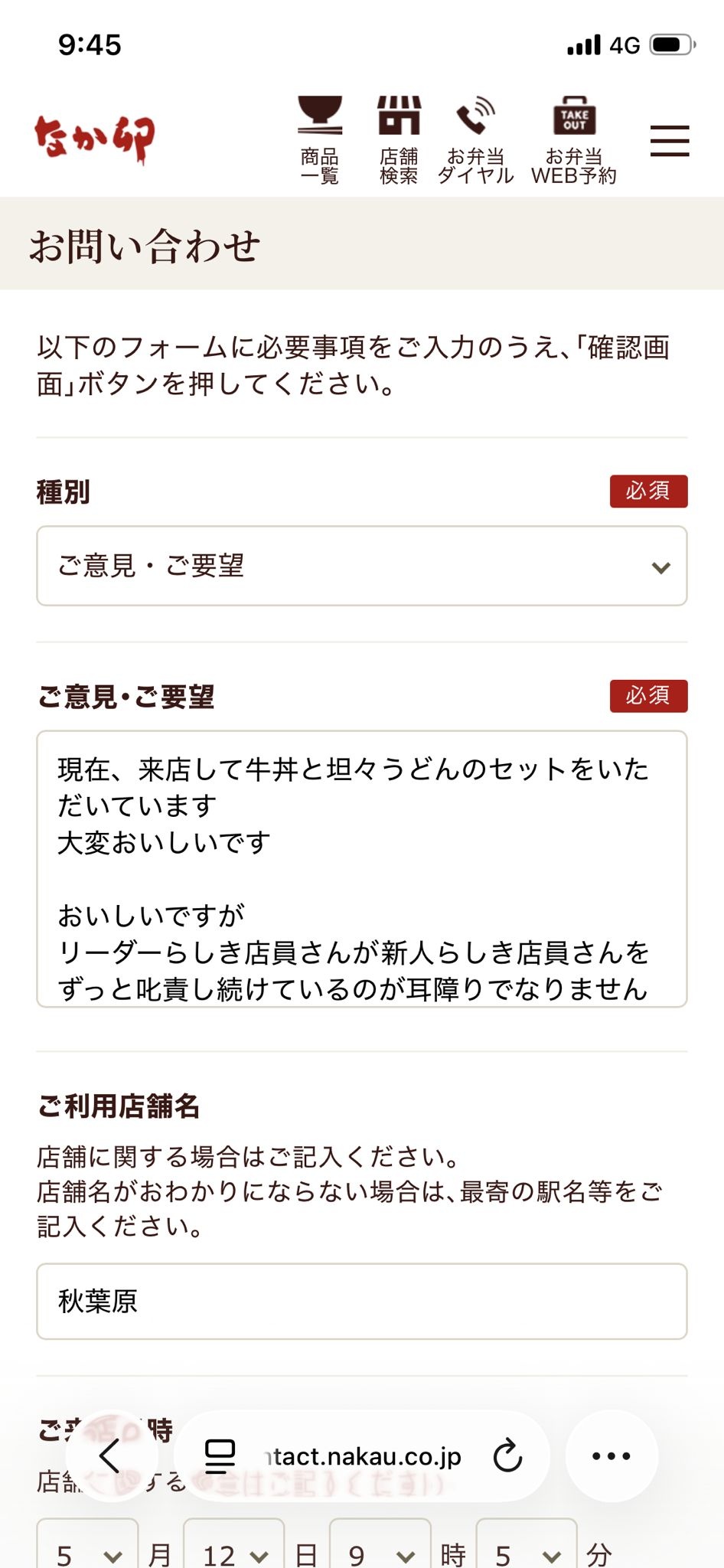
Task: Tap the nakau.co.jp address bar
Action: (x=363, y=1455)
